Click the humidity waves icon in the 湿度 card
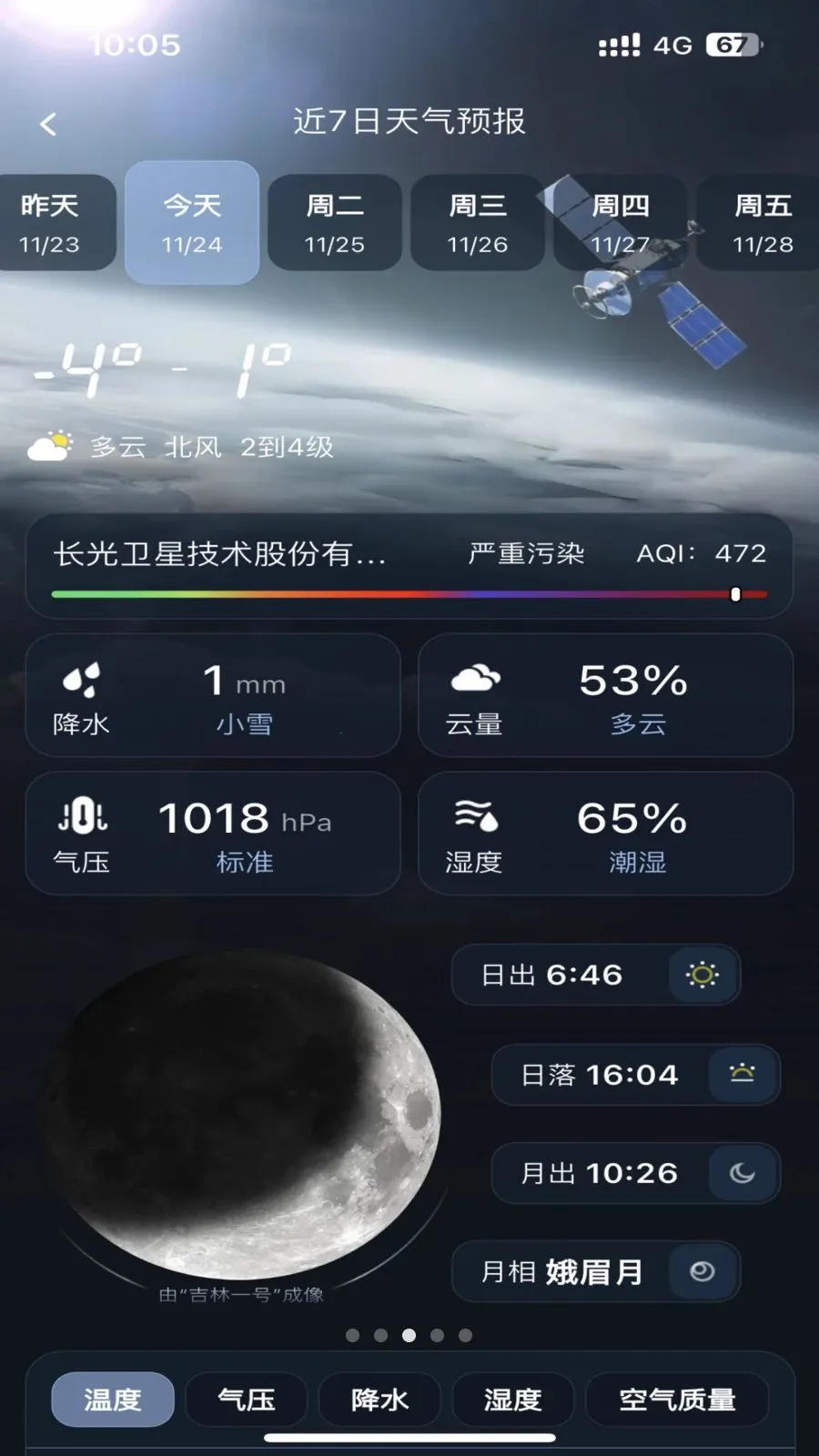 (x=476, y=817)
